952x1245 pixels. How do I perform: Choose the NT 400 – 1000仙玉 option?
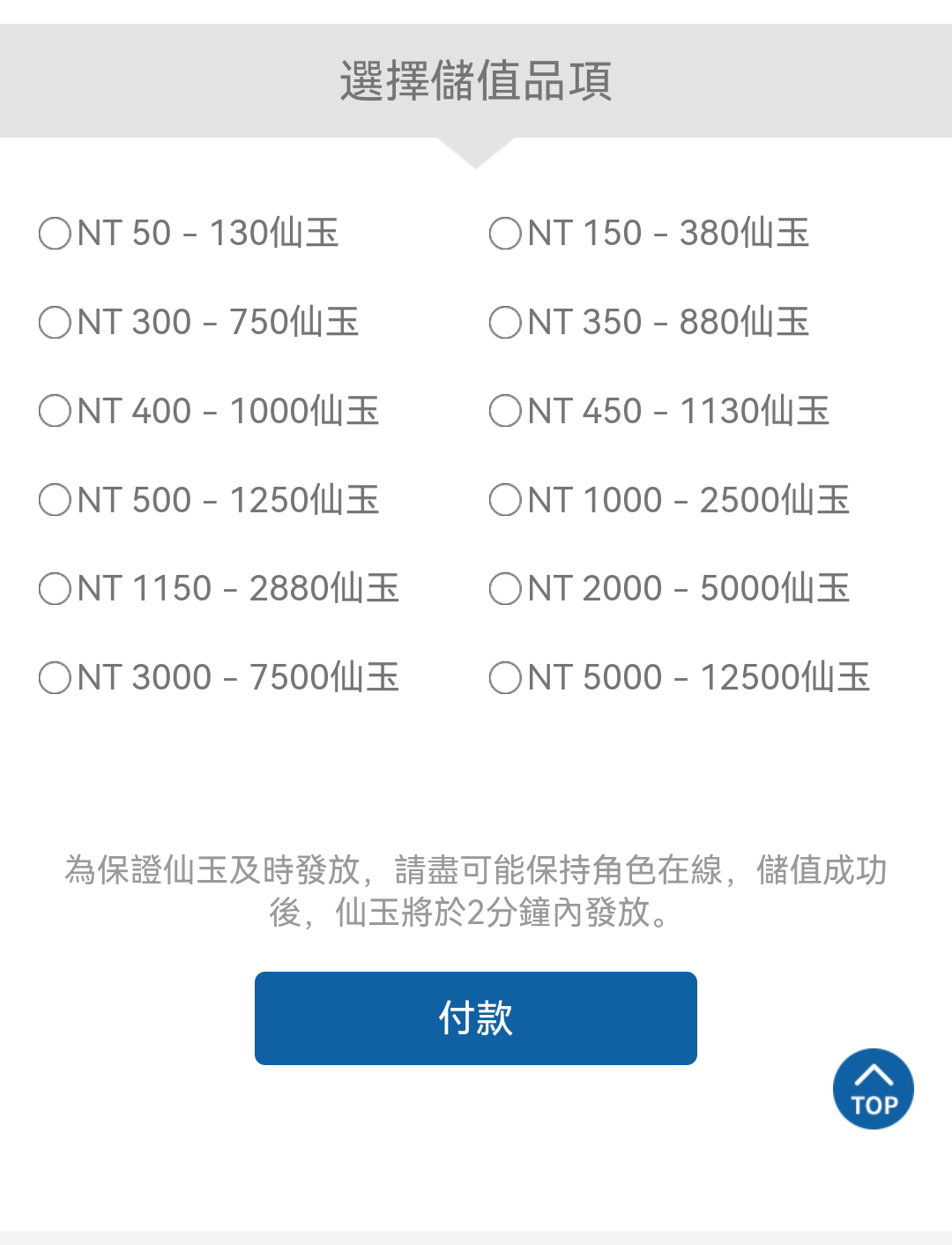coord(55,411)
